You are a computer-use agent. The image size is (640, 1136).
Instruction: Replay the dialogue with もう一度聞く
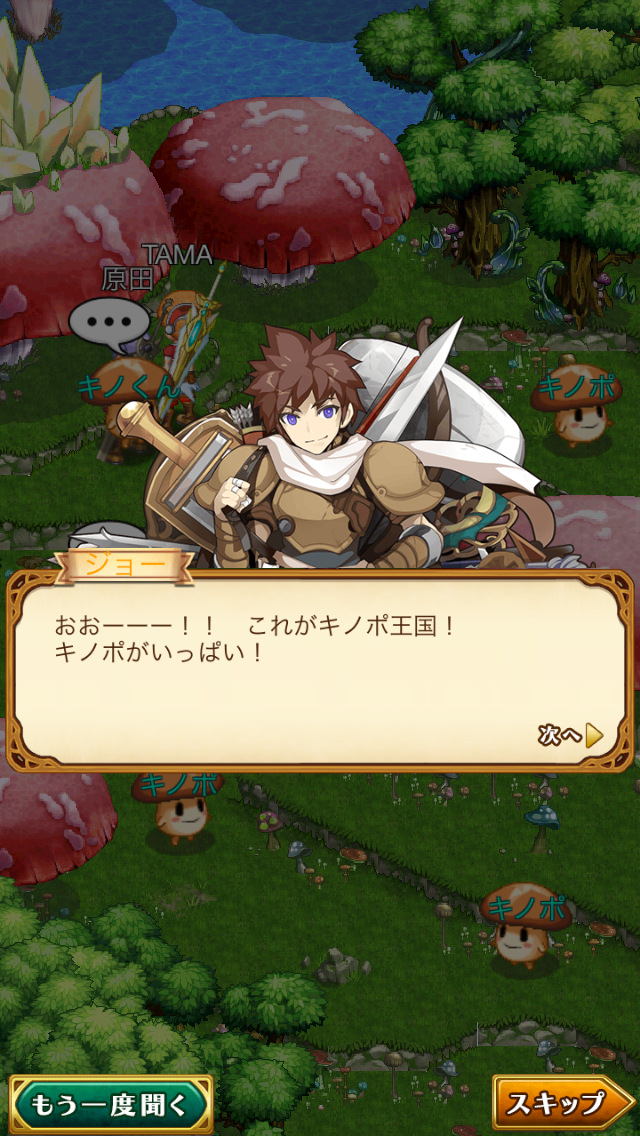(110, 1105)
